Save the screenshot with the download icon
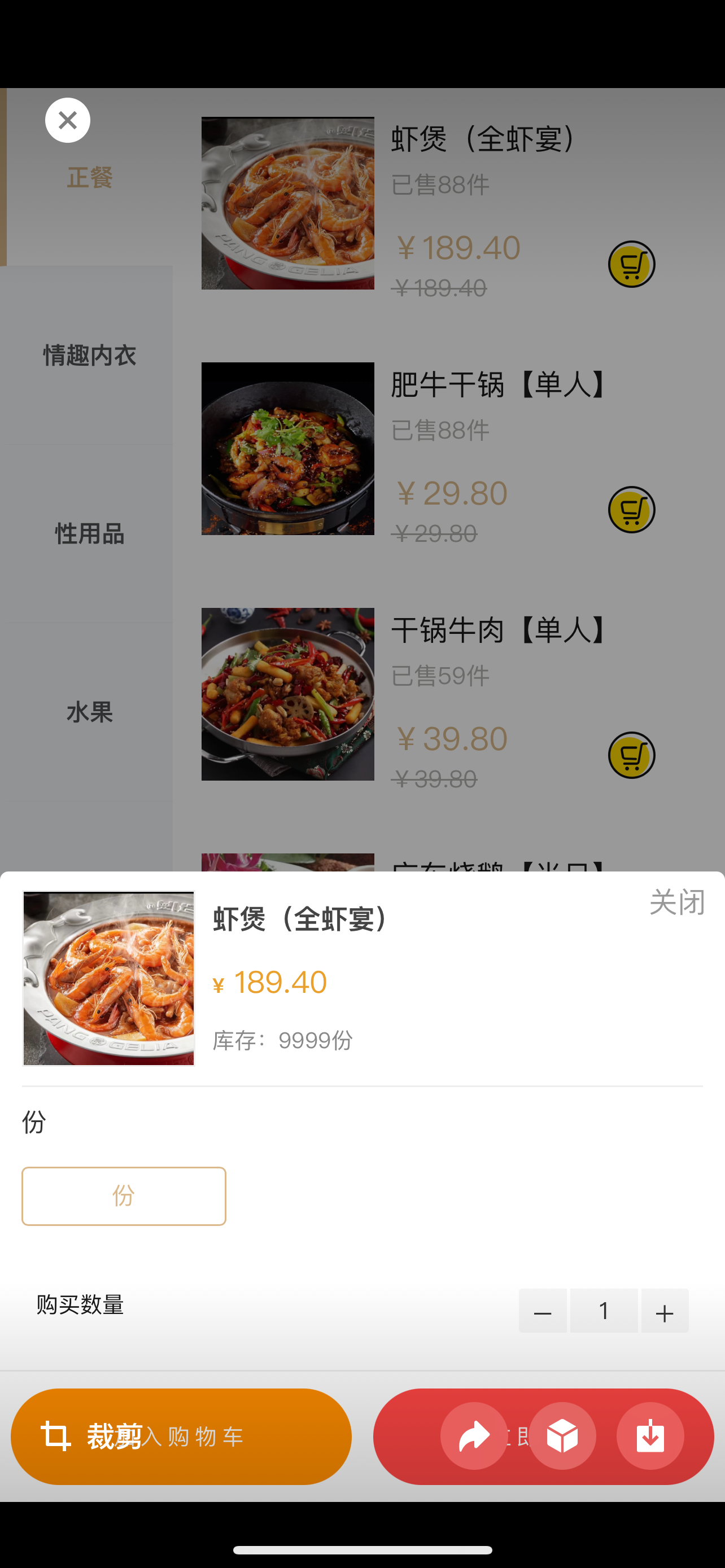This screenshot has height=1568, width=725. pyautogui.click(x=649, y=1436)
